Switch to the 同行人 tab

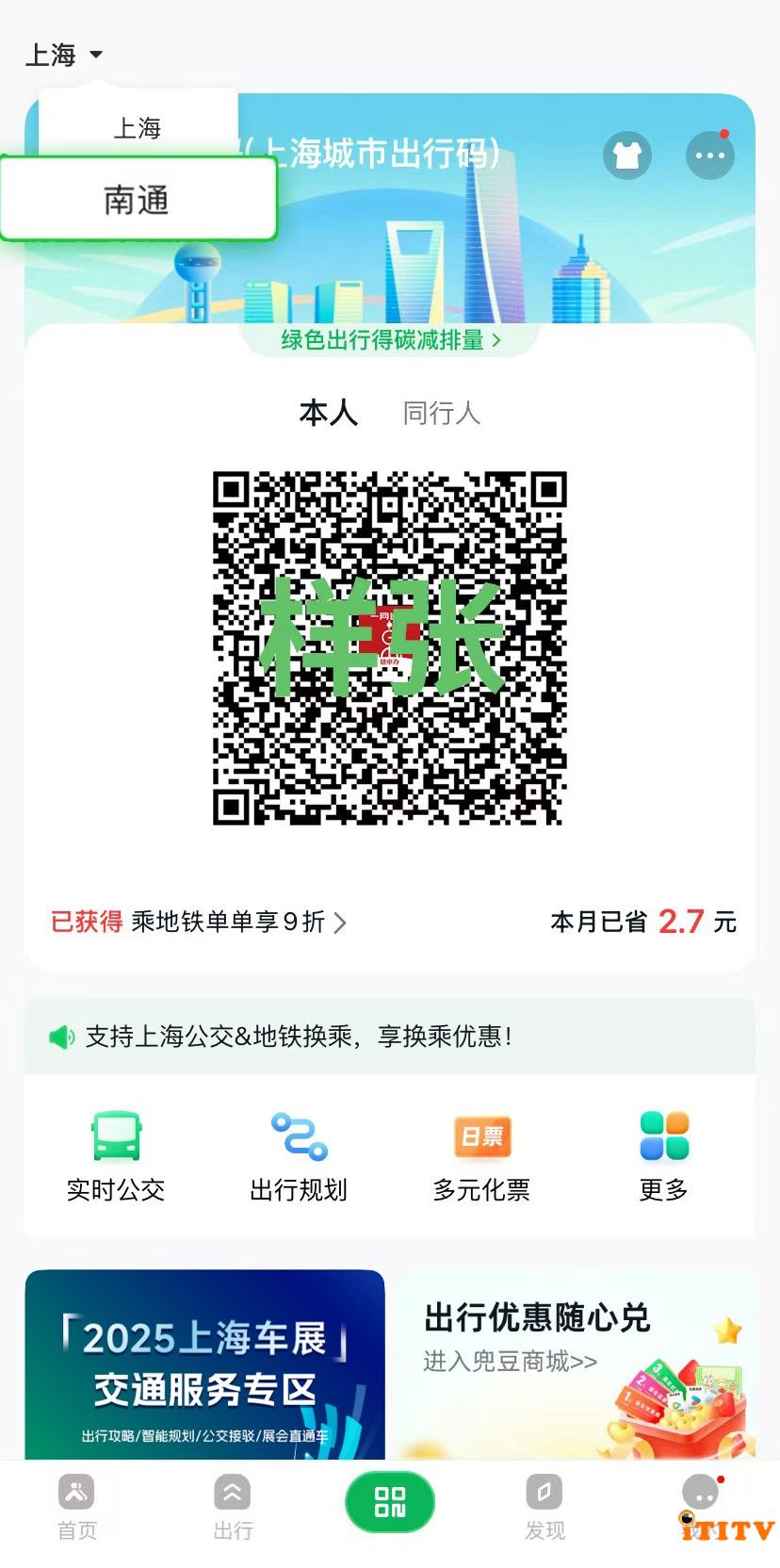pyautogui.click(x=442, y=413)
